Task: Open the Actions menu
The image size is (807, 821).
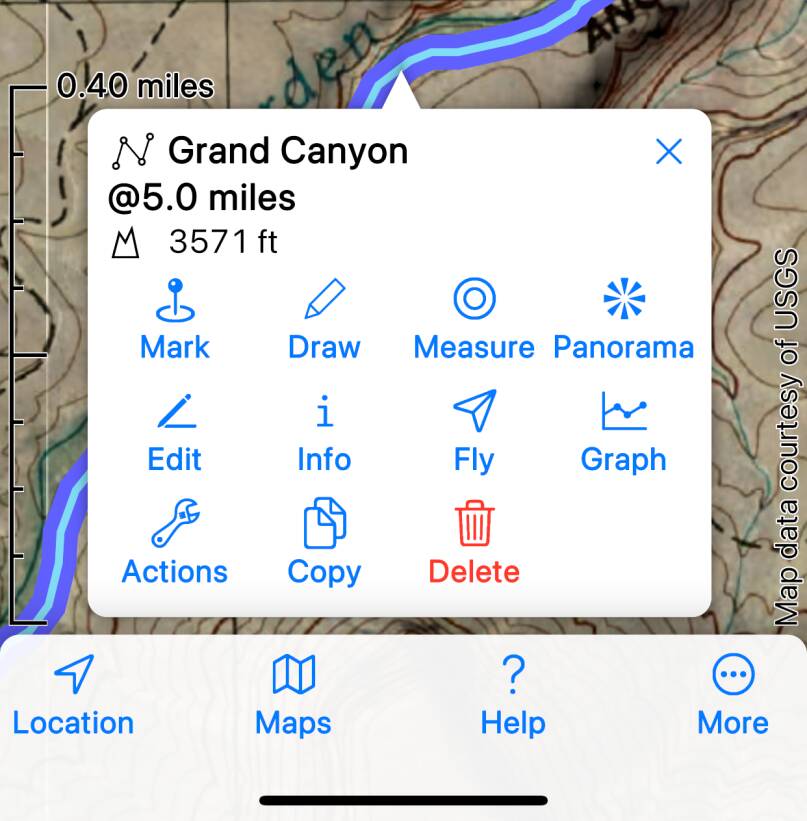Action: click(x=175, y=544)
